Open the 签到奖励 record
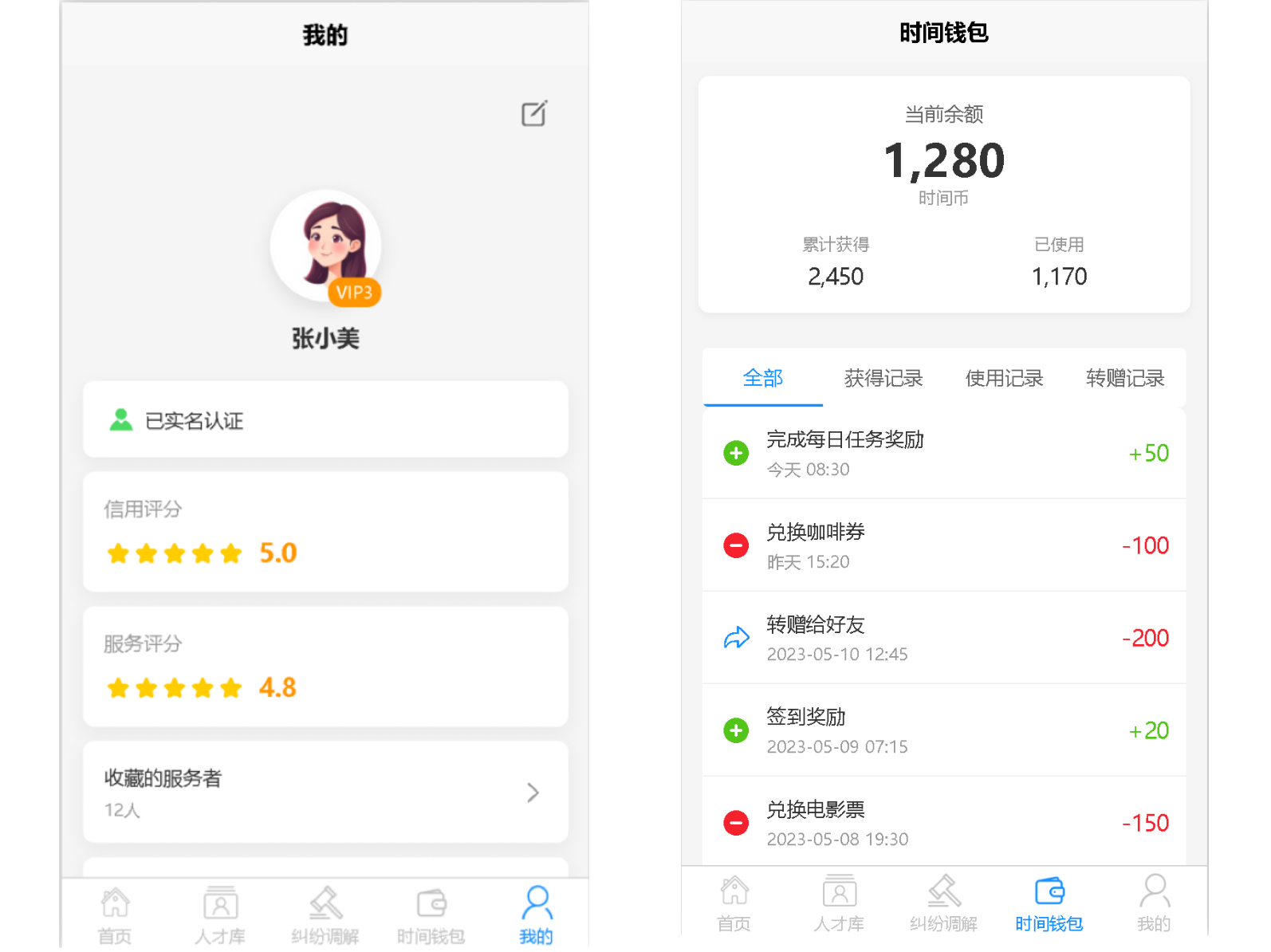 [943, 730]
